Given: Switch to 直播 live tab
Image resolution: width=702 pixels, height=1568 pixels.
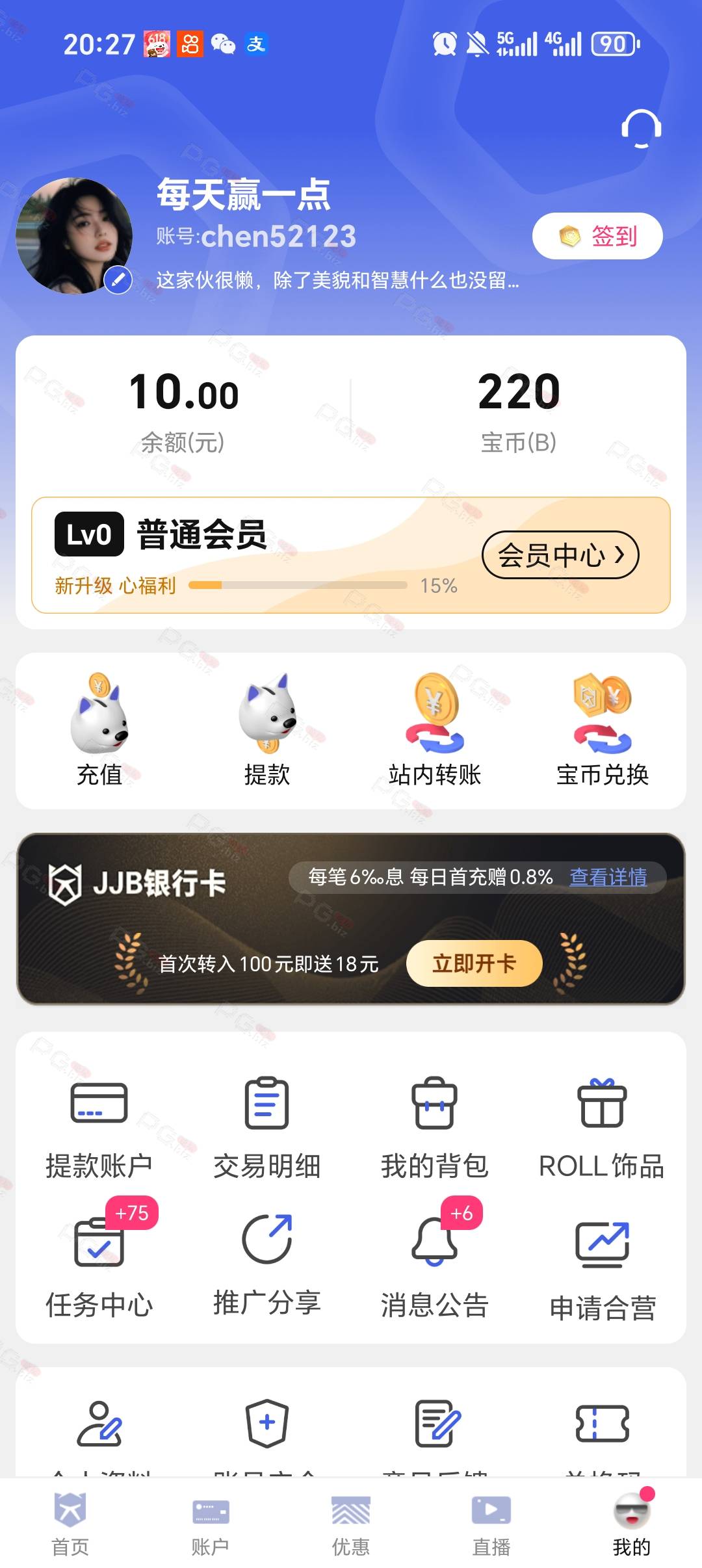Looking at the screenshot, I should [x=491, y=1524].
